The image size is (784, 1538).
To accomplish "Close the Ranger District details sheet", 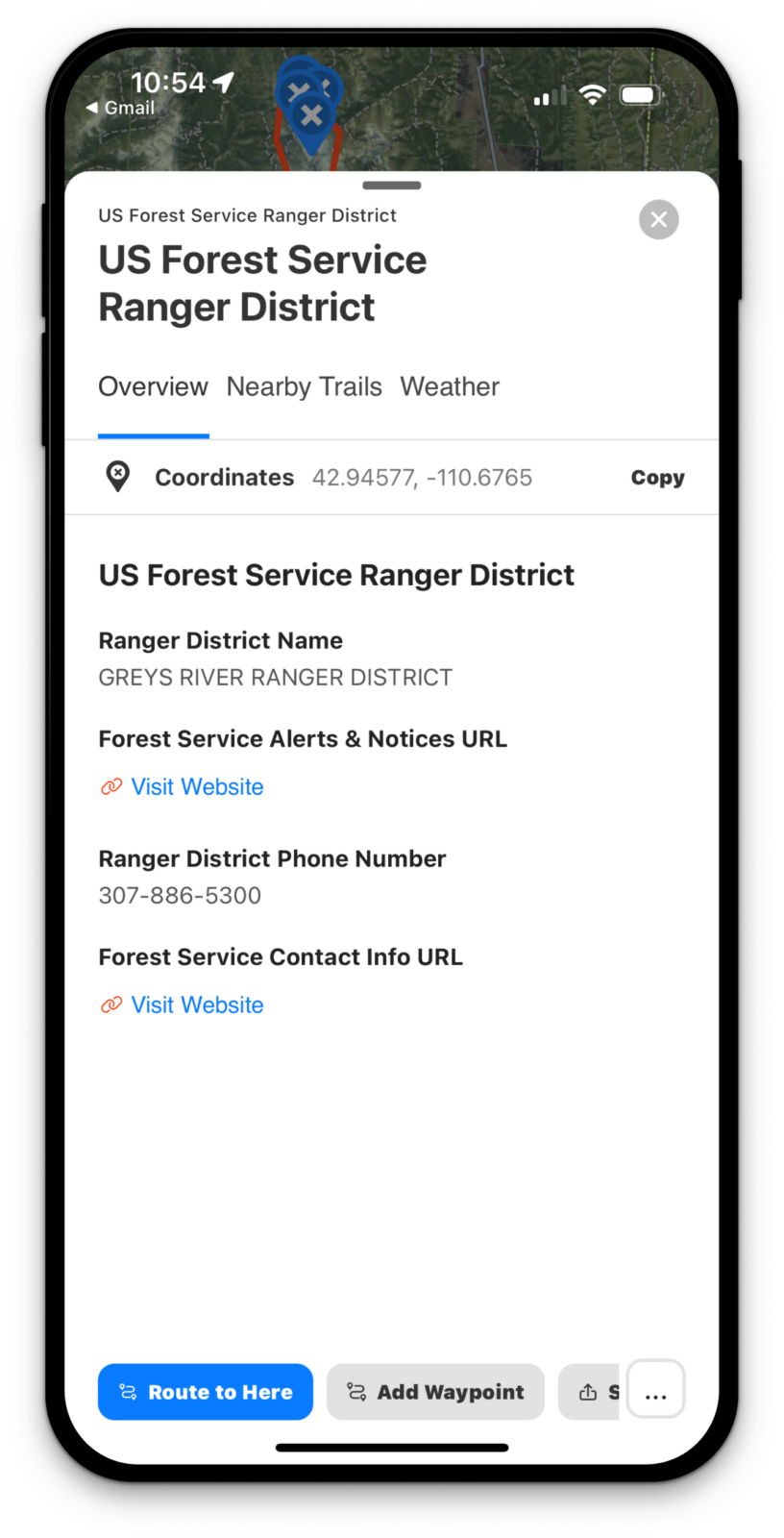I will [x=658, y=220].
